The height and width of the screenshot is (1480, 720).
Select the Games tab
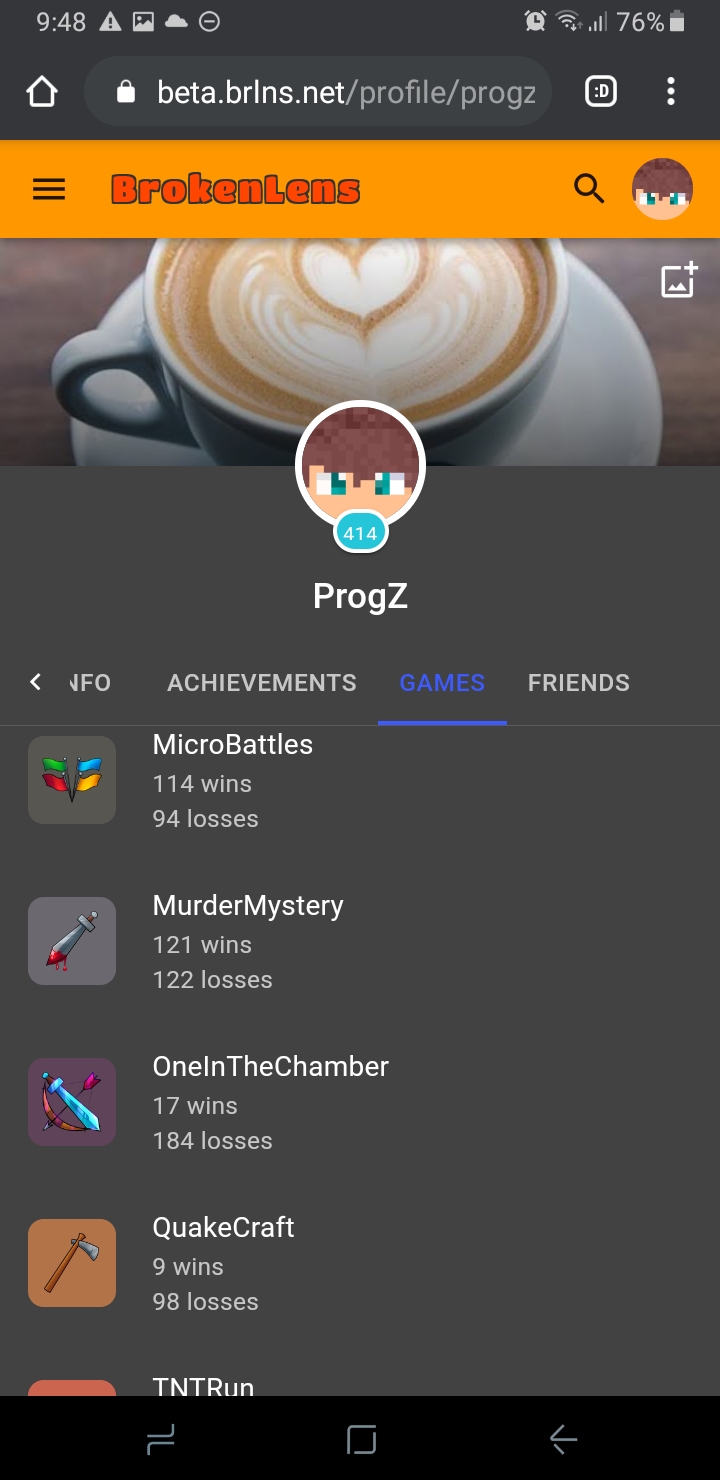442,683
